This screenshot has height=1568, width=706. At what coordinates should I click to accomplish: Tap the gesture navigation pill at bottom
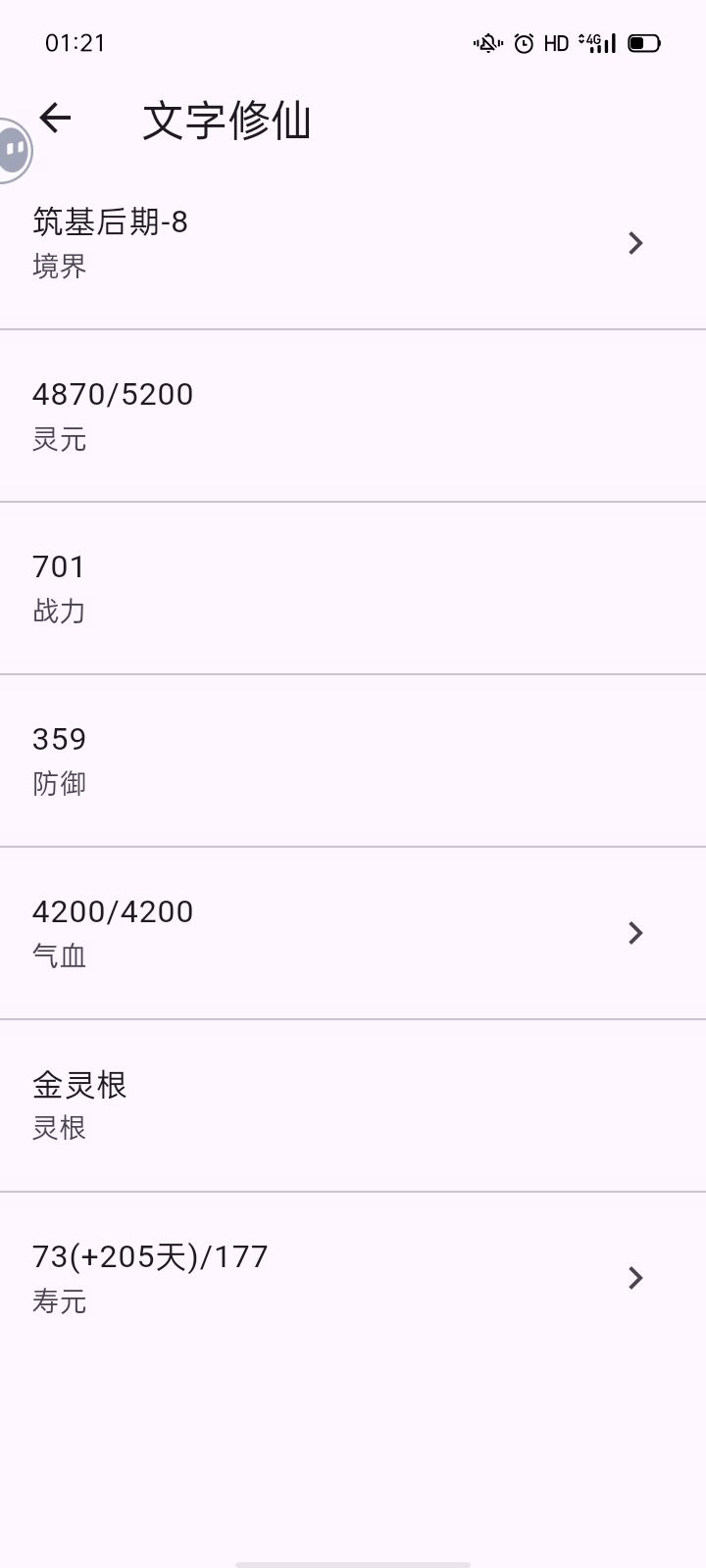pos(353,1560)
